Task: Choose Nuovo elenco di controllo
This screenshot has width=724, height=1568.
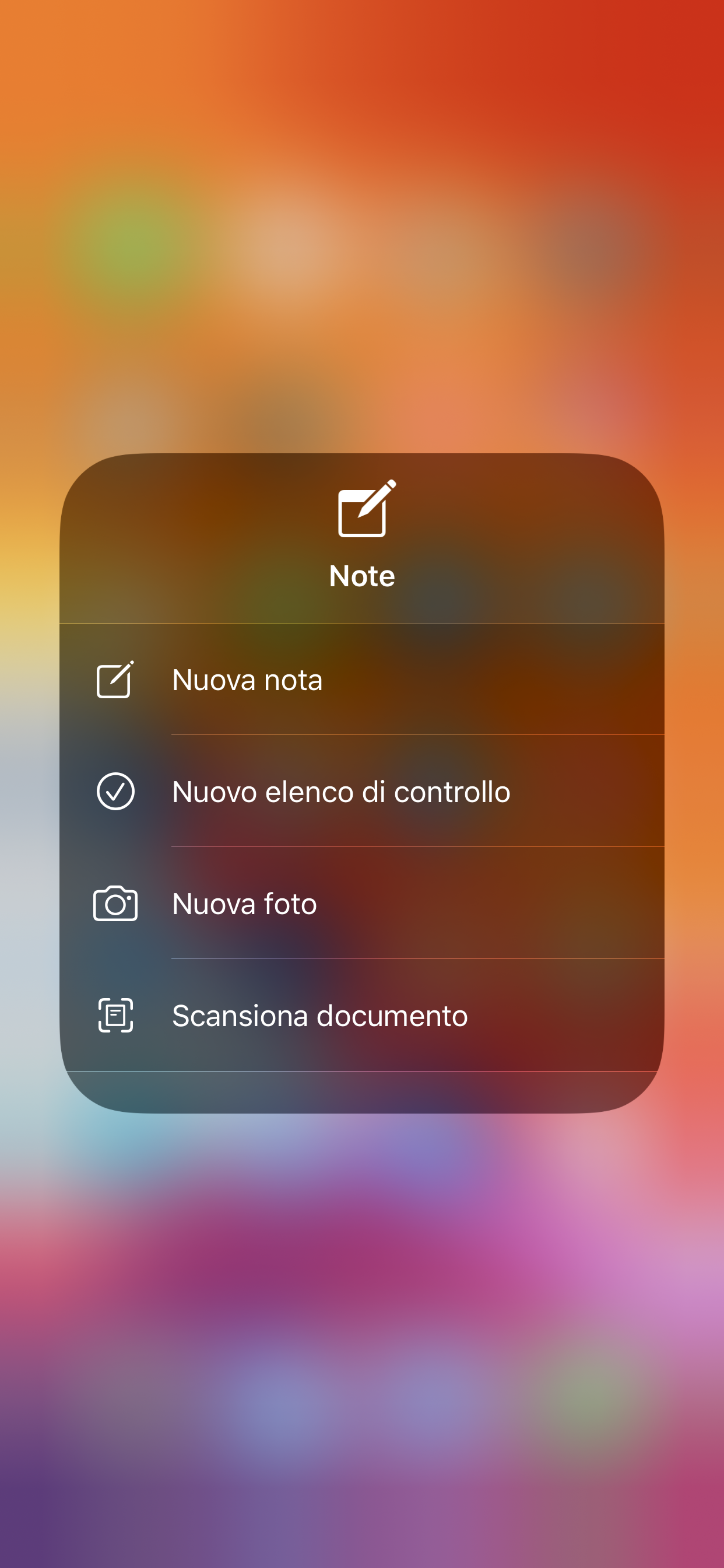Action: [361, 792]
